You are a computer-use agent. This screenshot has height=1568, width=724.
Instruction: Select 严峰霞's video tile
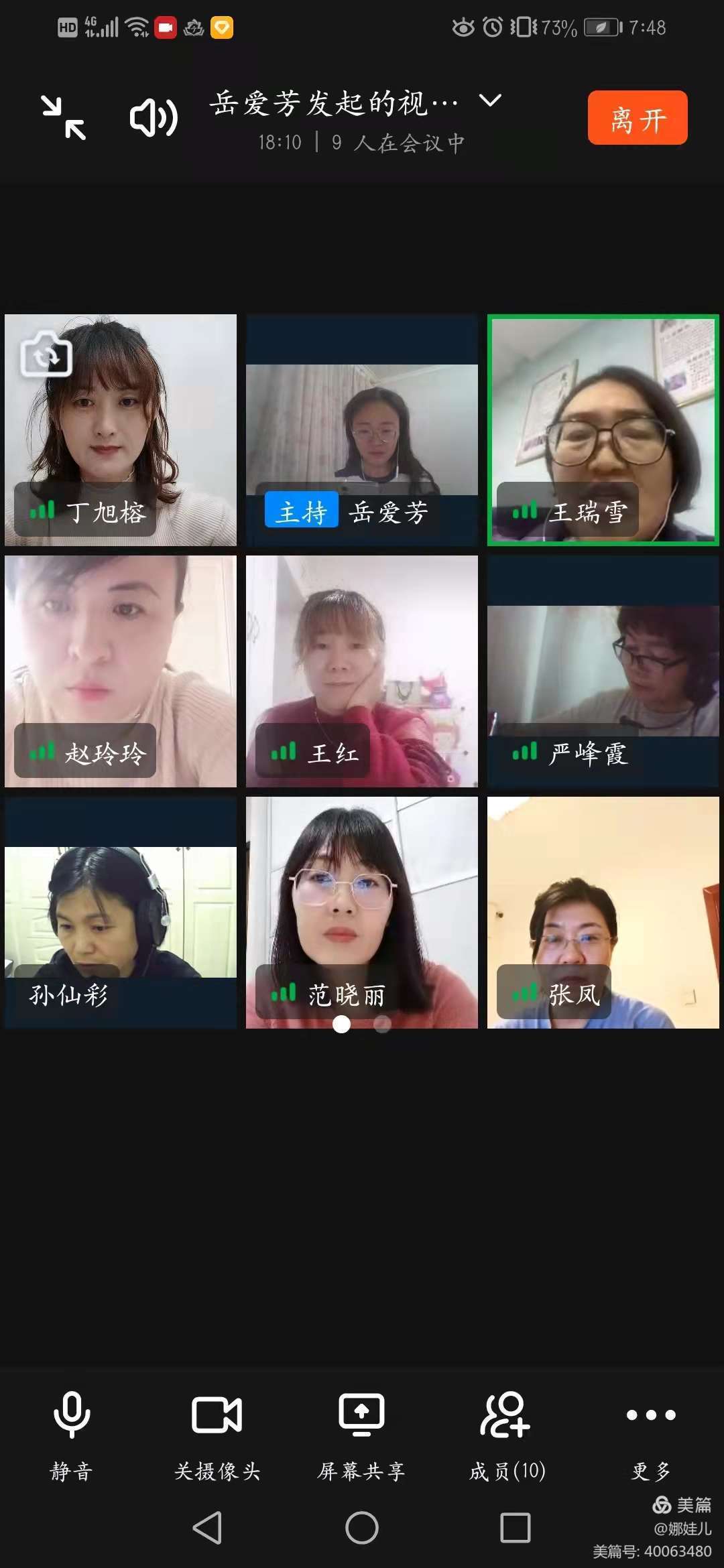coord(603,671)
